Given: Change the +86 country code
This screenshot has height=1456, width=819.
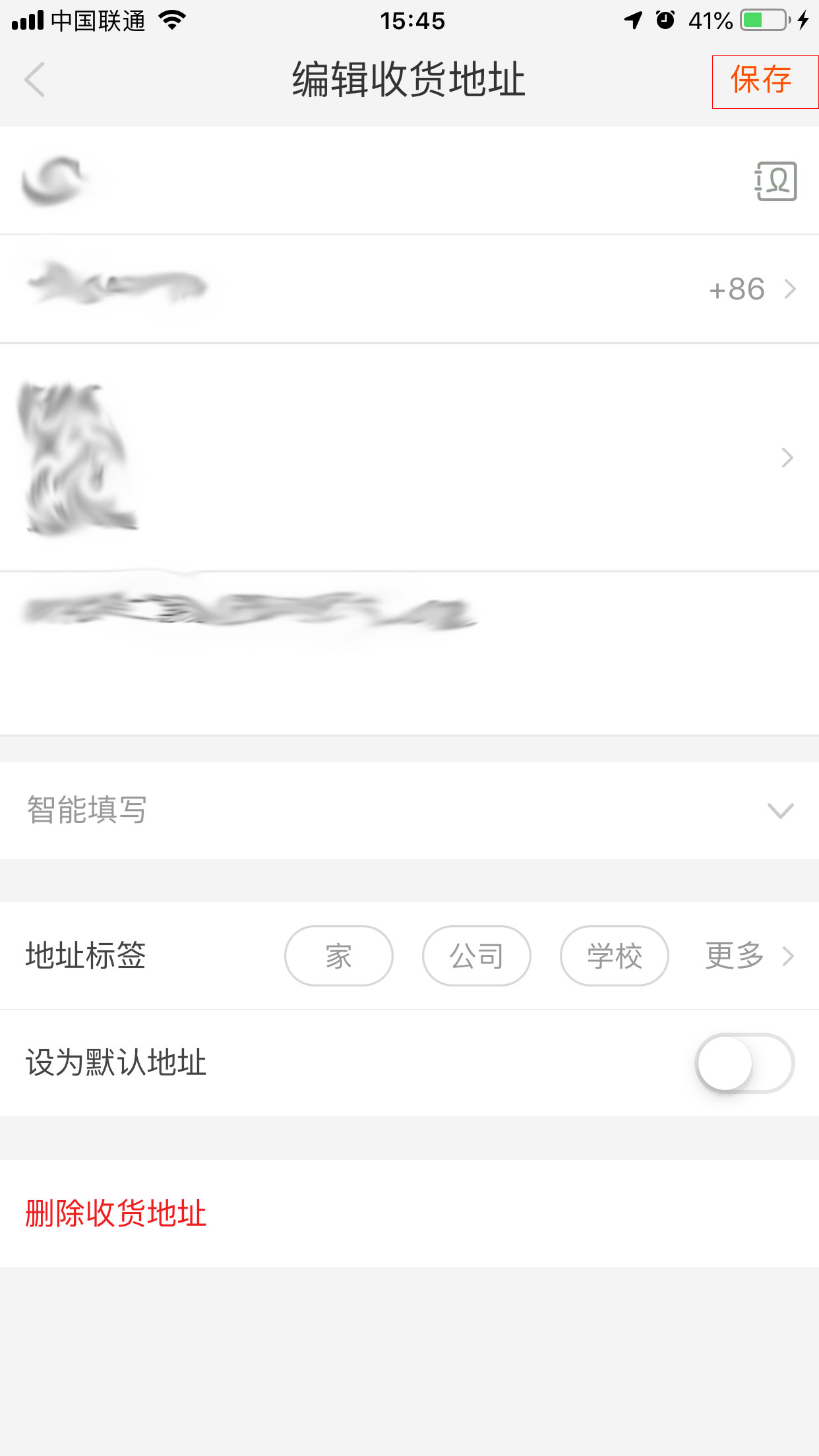Looking at the screenshot, I should click(x=750, y=289).
